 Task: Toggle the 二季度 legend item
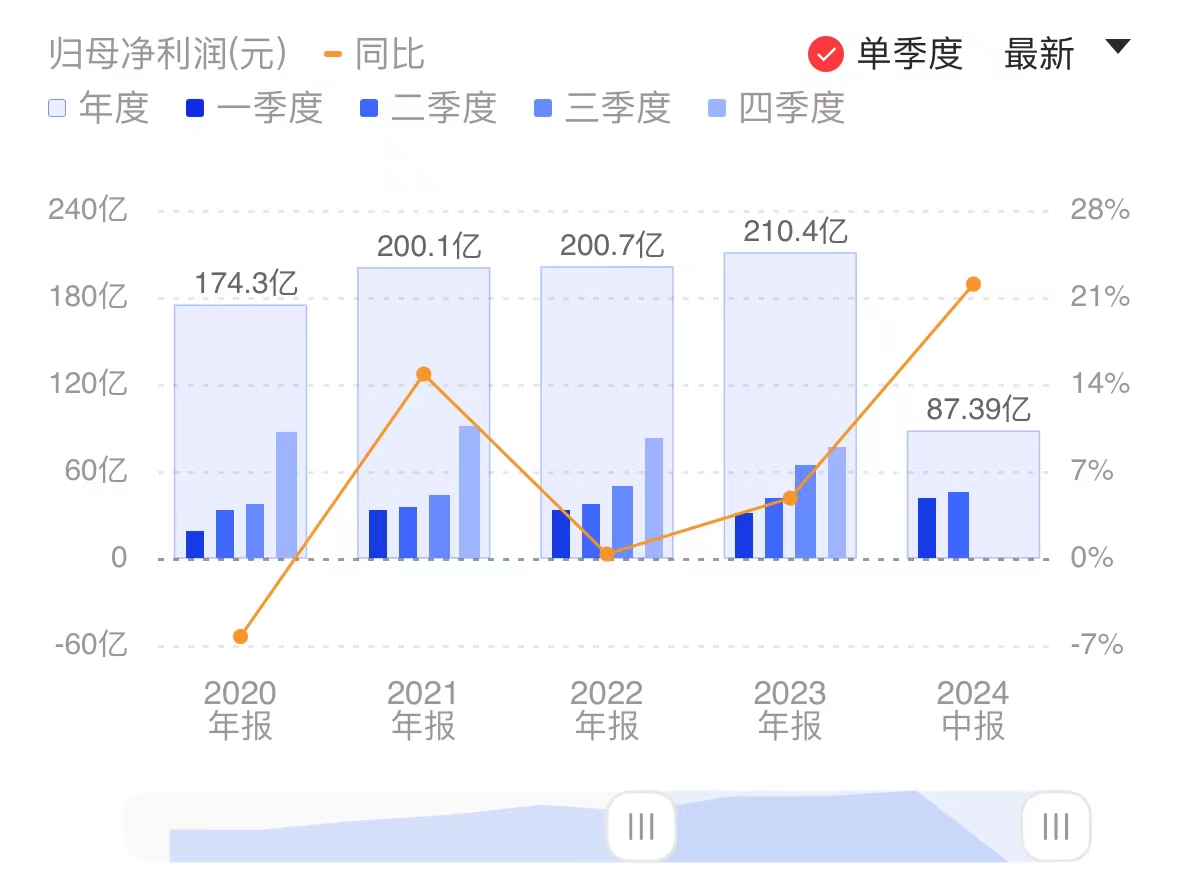click(x=428, y=108)
